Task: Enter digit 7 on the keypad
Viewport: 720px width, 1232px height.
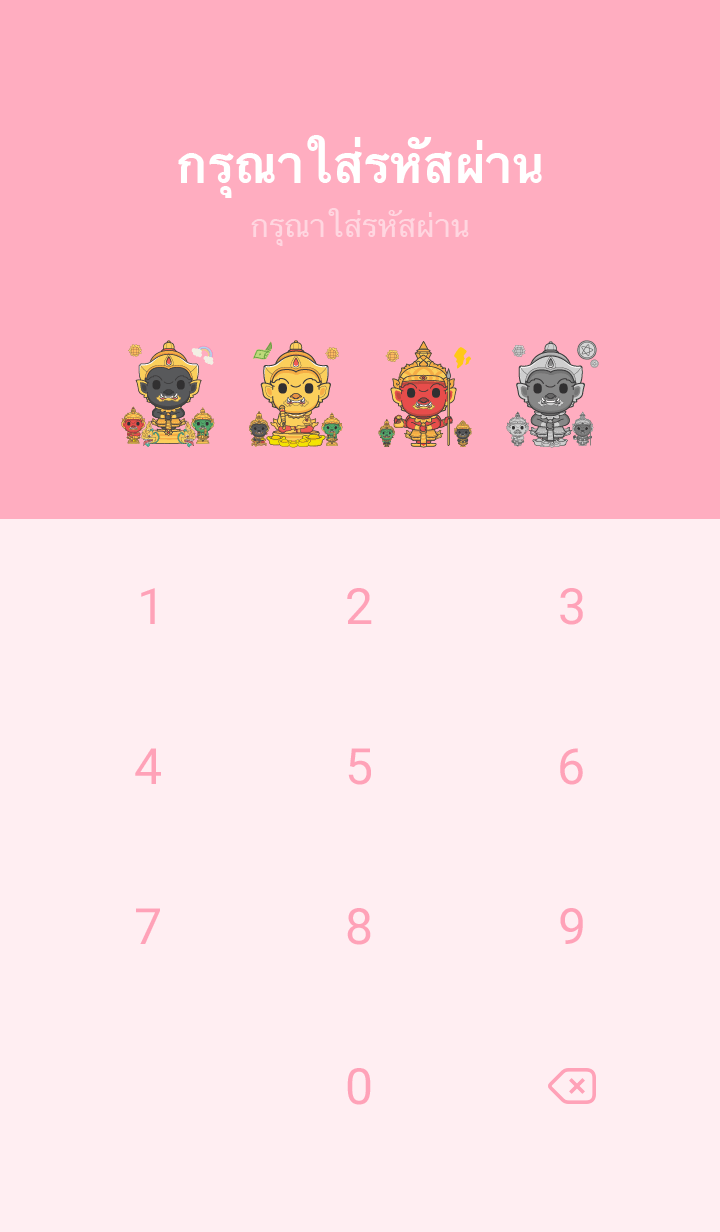Action: pos(148,927)
